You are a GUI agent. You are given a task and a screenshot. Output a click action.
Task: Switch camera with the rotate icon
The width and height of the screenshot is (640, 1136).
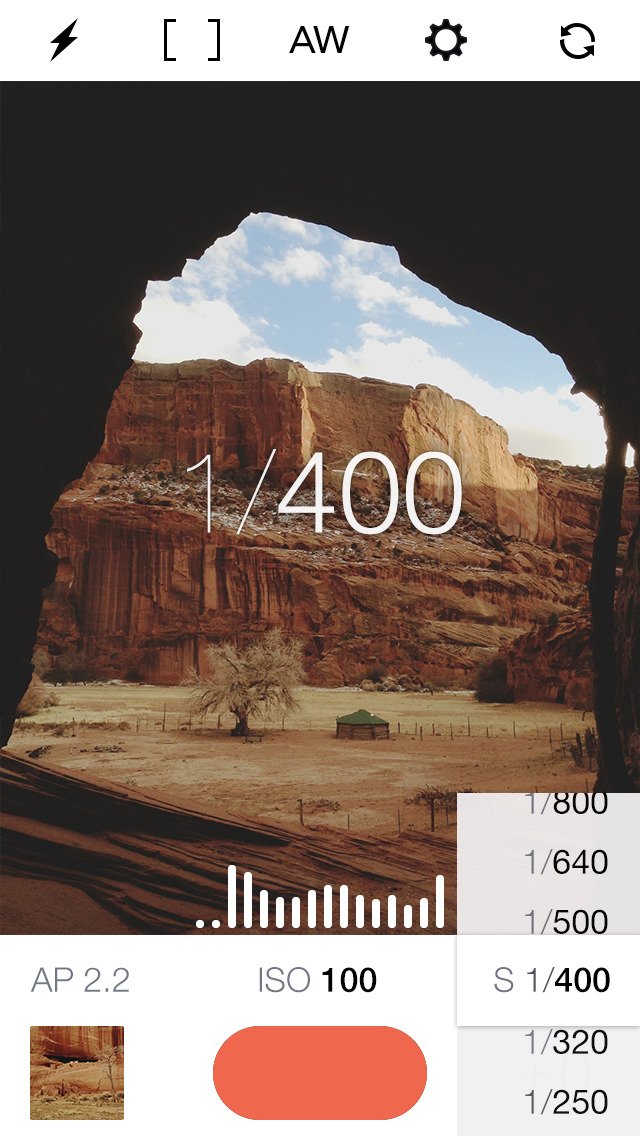(577, 41)
